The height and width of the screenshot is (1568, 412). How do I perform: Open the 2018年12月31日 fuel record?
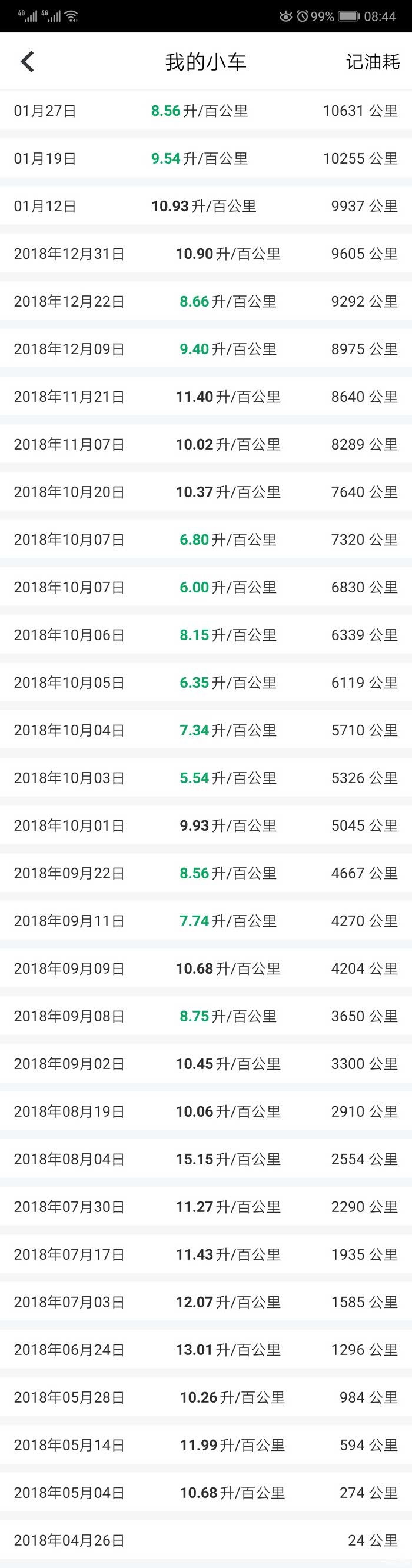[x=205, y=254]
